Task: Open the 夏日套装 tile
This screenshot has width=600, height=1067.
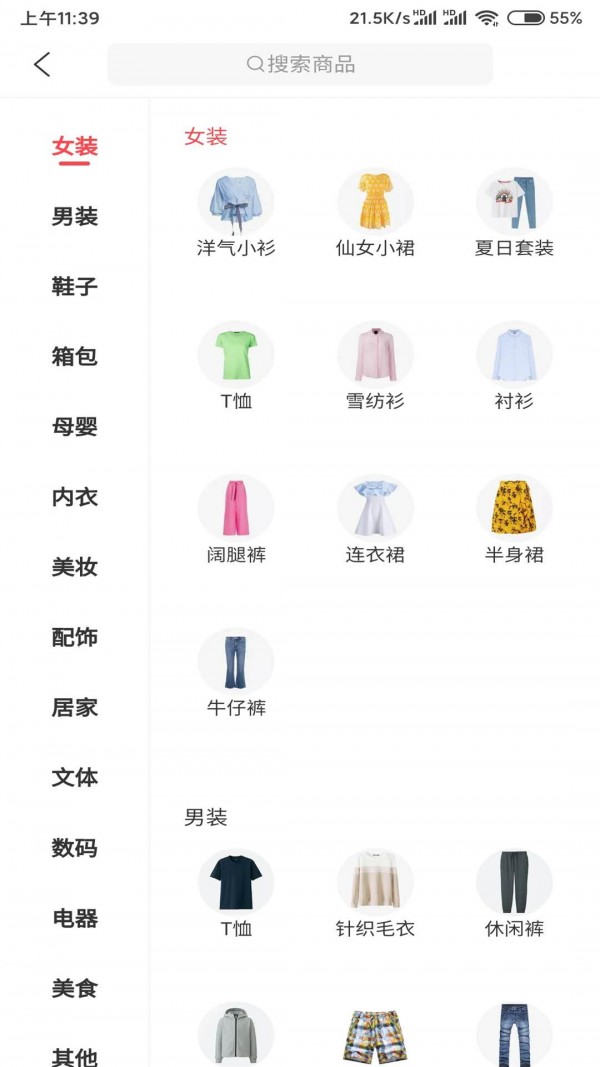Action: (x=514, y=212)
